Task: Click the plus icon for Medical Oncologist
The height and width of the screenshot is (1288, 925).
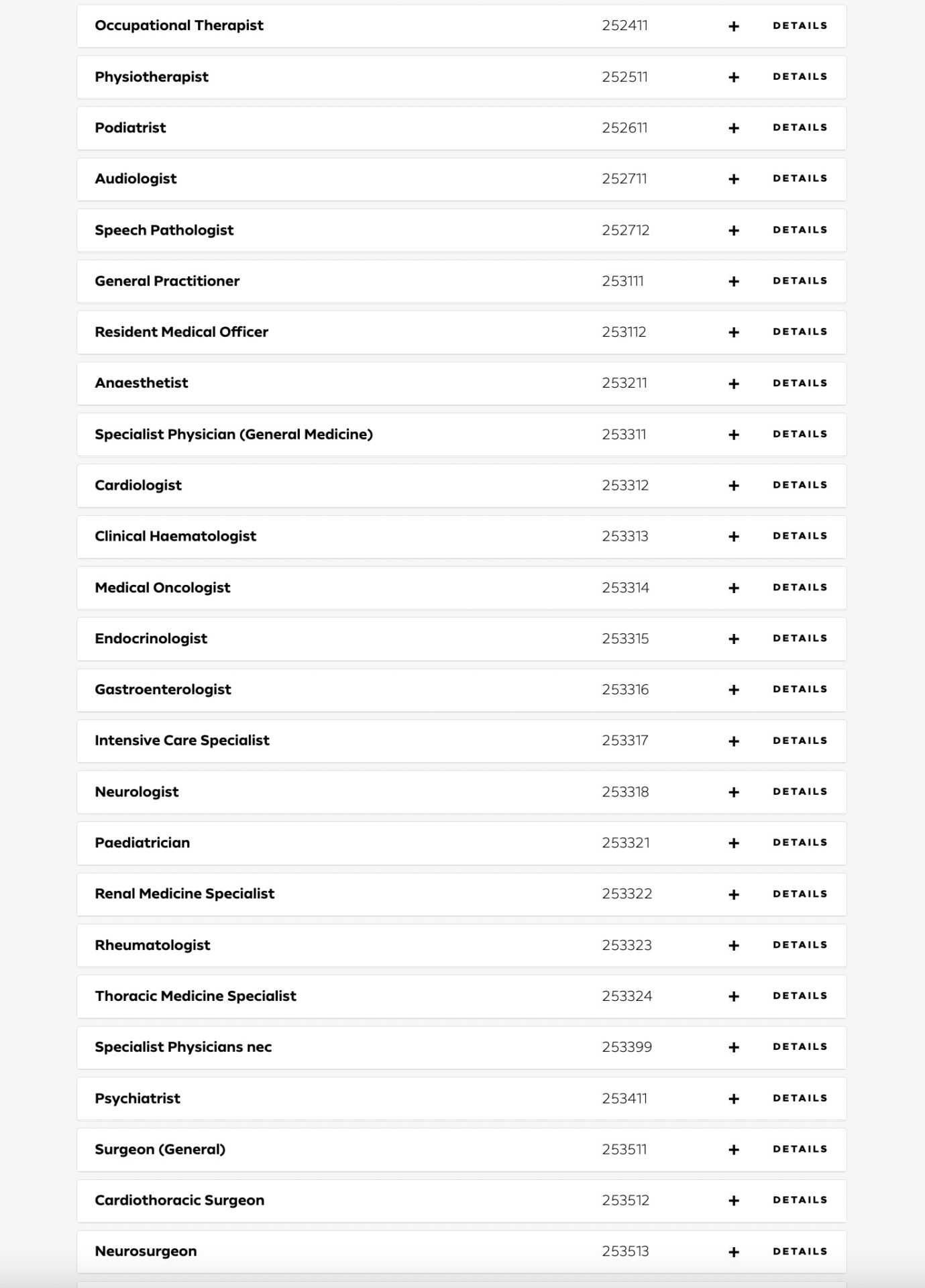Action: 734,587
